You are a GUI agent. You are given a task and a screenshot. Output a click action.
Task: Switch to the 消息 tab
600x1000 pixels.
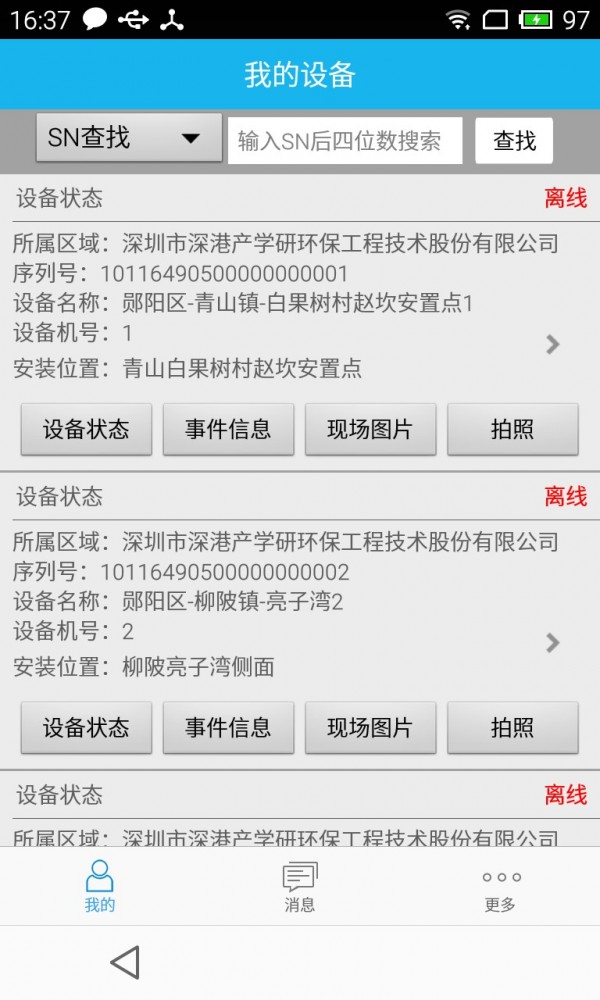(x=300, y=886)
